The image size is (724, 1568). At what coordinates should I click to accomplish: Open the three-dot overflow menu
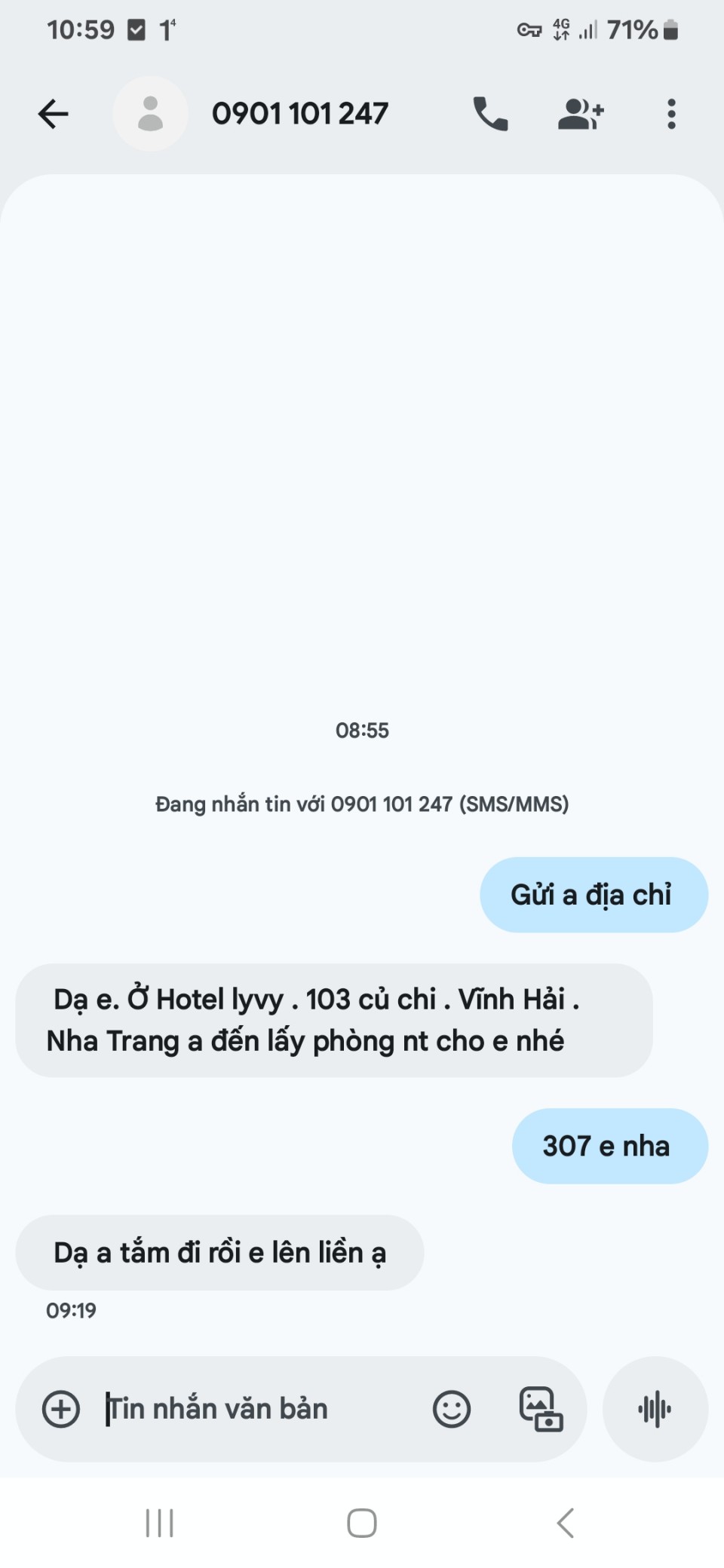[671, 115]
